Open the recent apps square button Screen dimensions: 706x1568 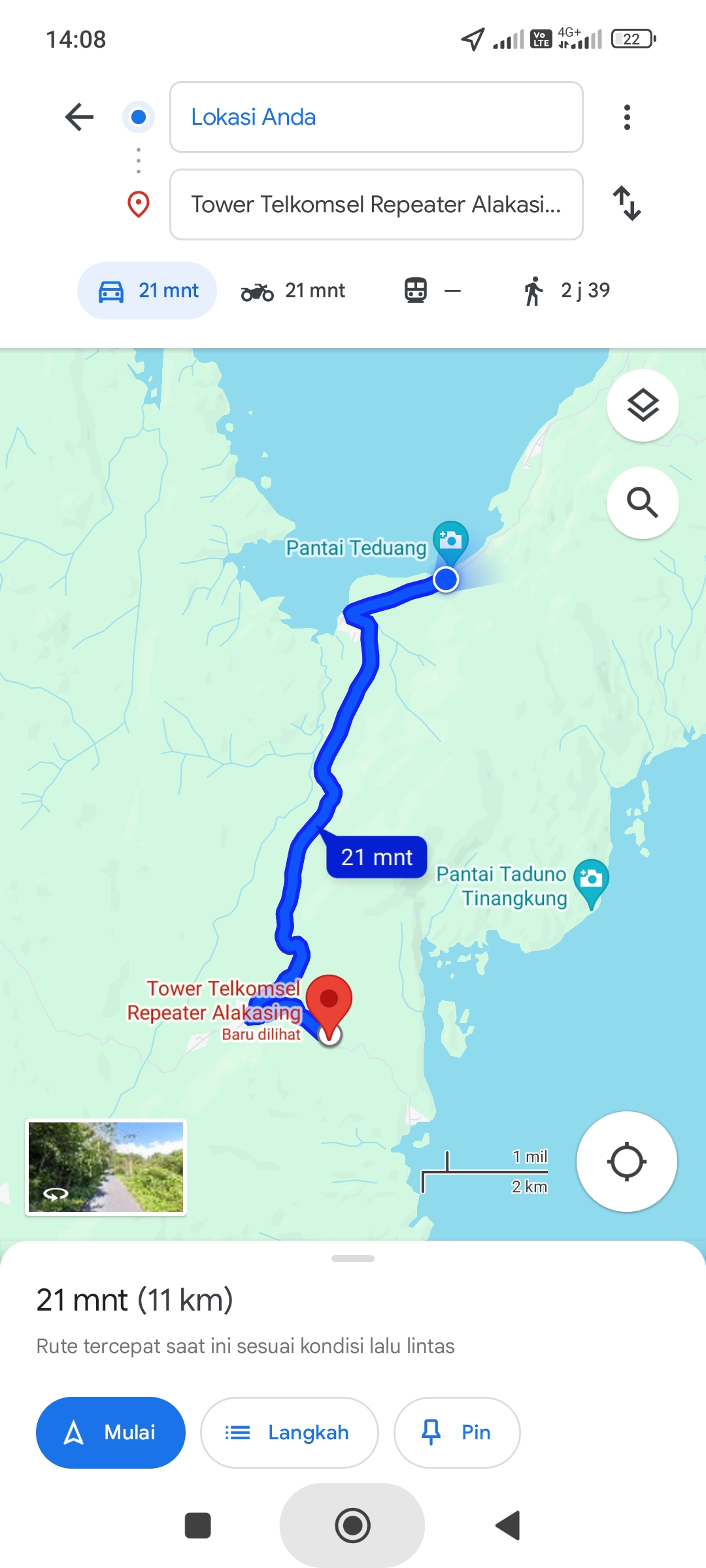198,1526
